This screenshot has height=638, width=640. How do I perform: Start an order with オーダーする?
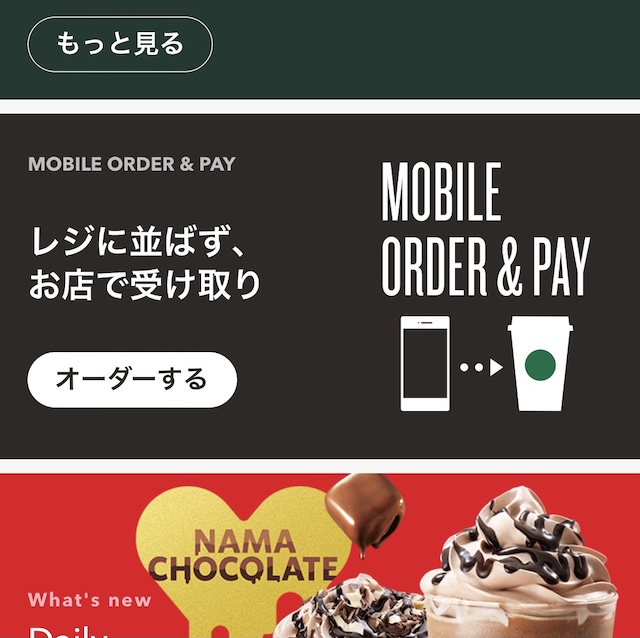click(x=132, y=380)
